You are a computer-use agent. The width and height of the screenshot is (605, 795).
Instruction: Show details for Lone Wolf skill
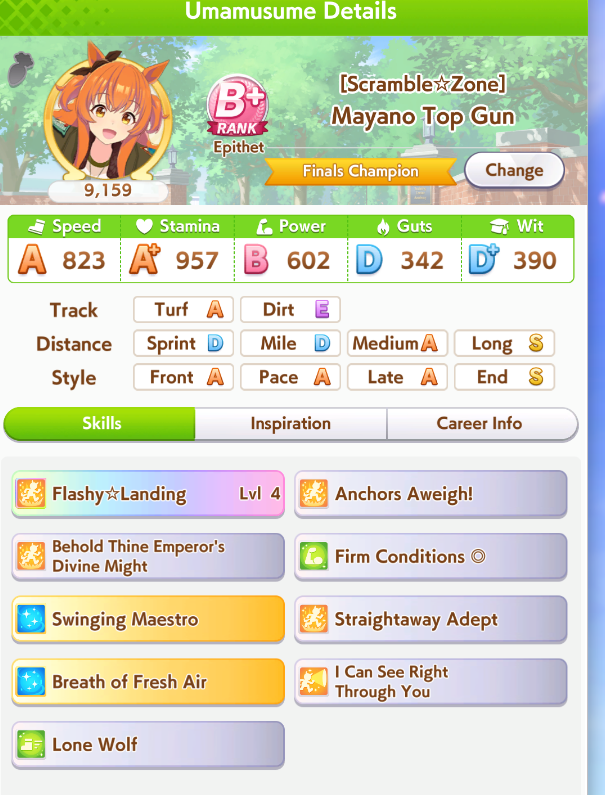(x=148, y=745)
